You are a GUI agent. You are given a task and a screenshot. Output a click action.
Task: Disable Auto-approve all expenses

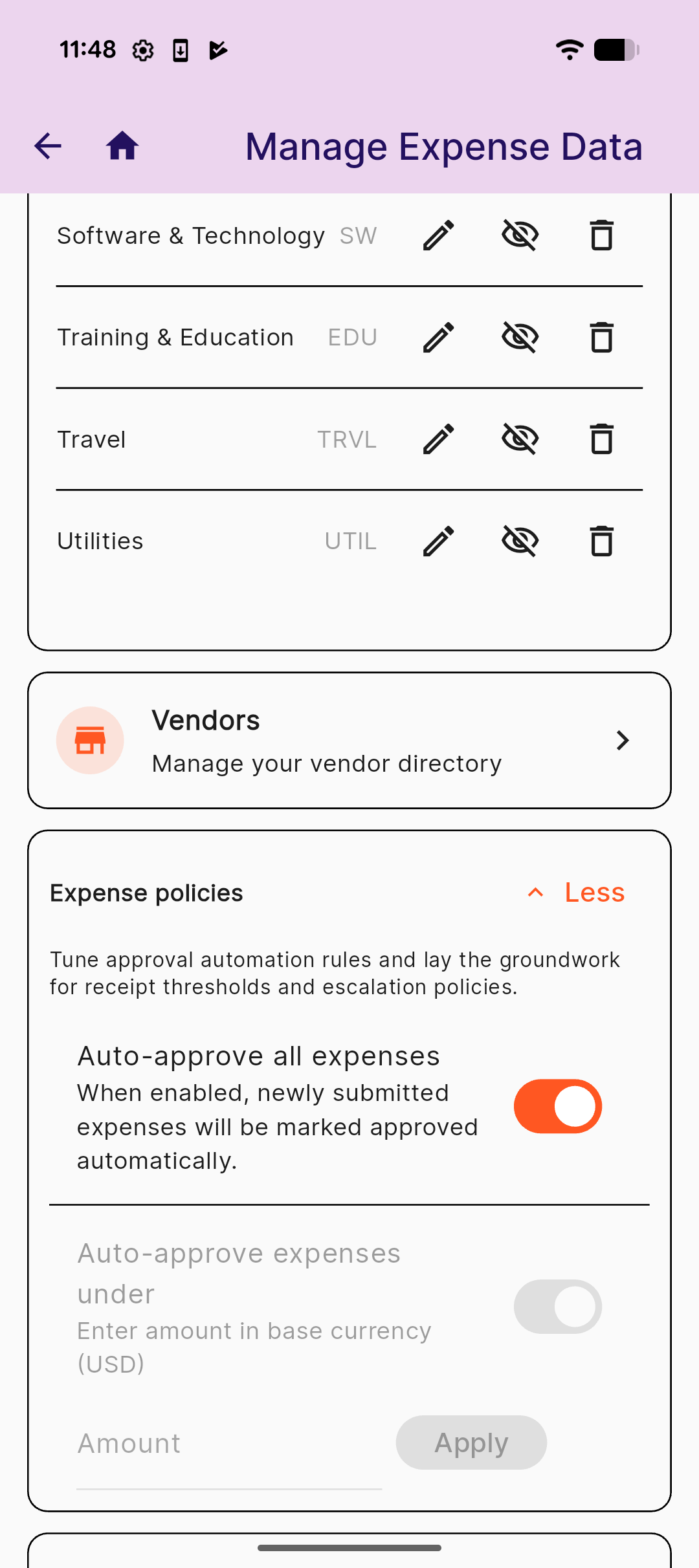click(x=558, y=1106)
